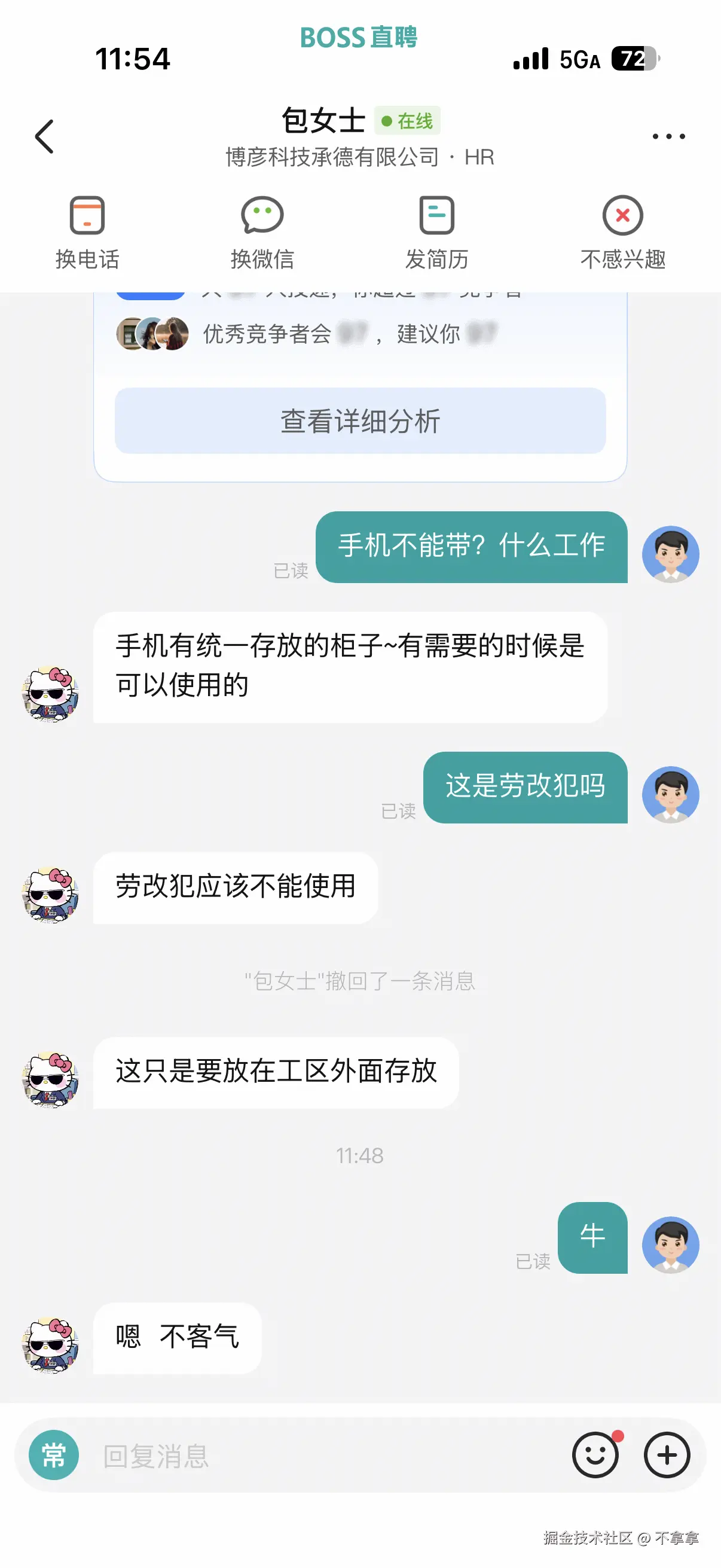
Task: Click the back arrow icon
Action: pyautogui.click(x=43, y=136)
